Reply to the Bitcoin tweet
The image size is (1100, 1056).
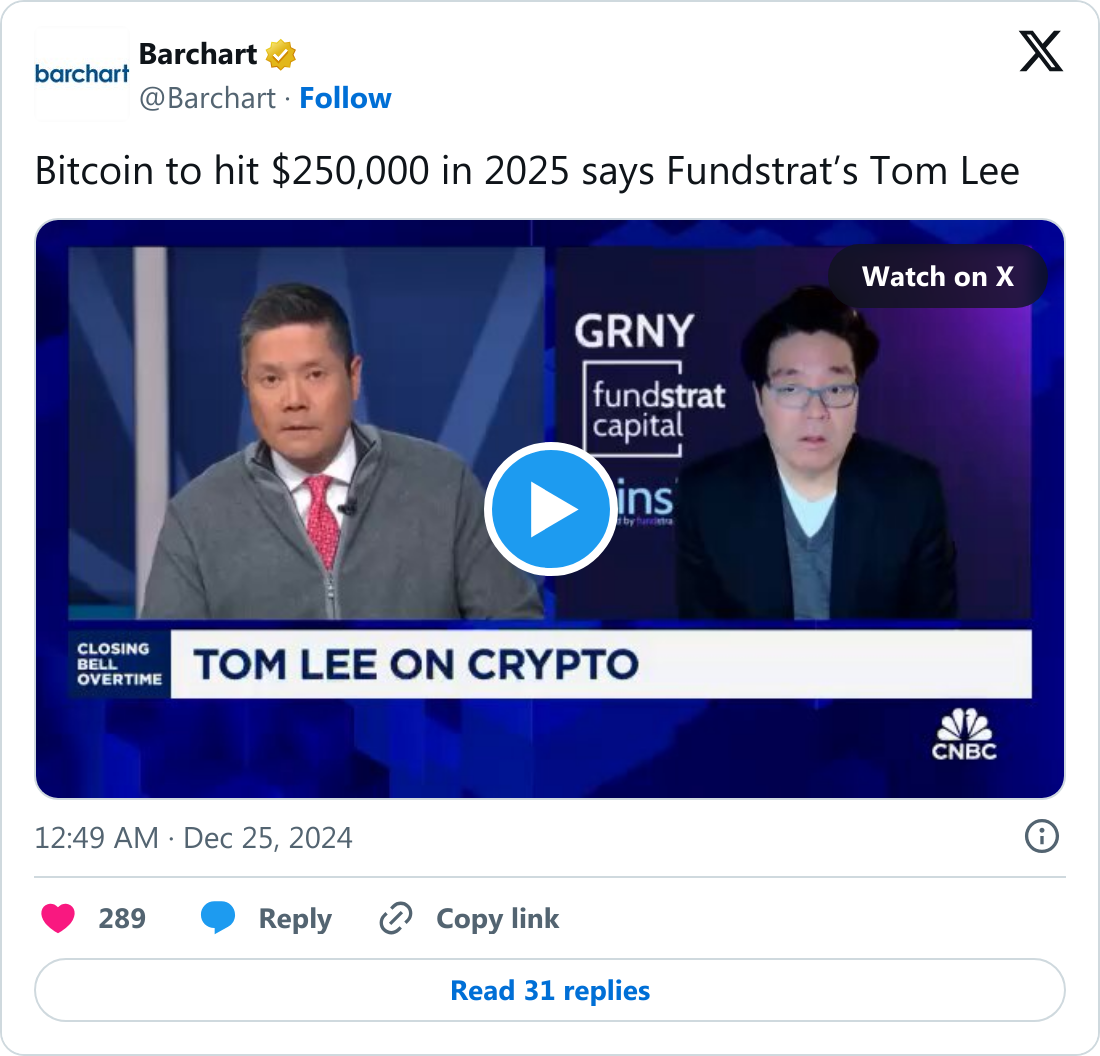pos(266,918)
